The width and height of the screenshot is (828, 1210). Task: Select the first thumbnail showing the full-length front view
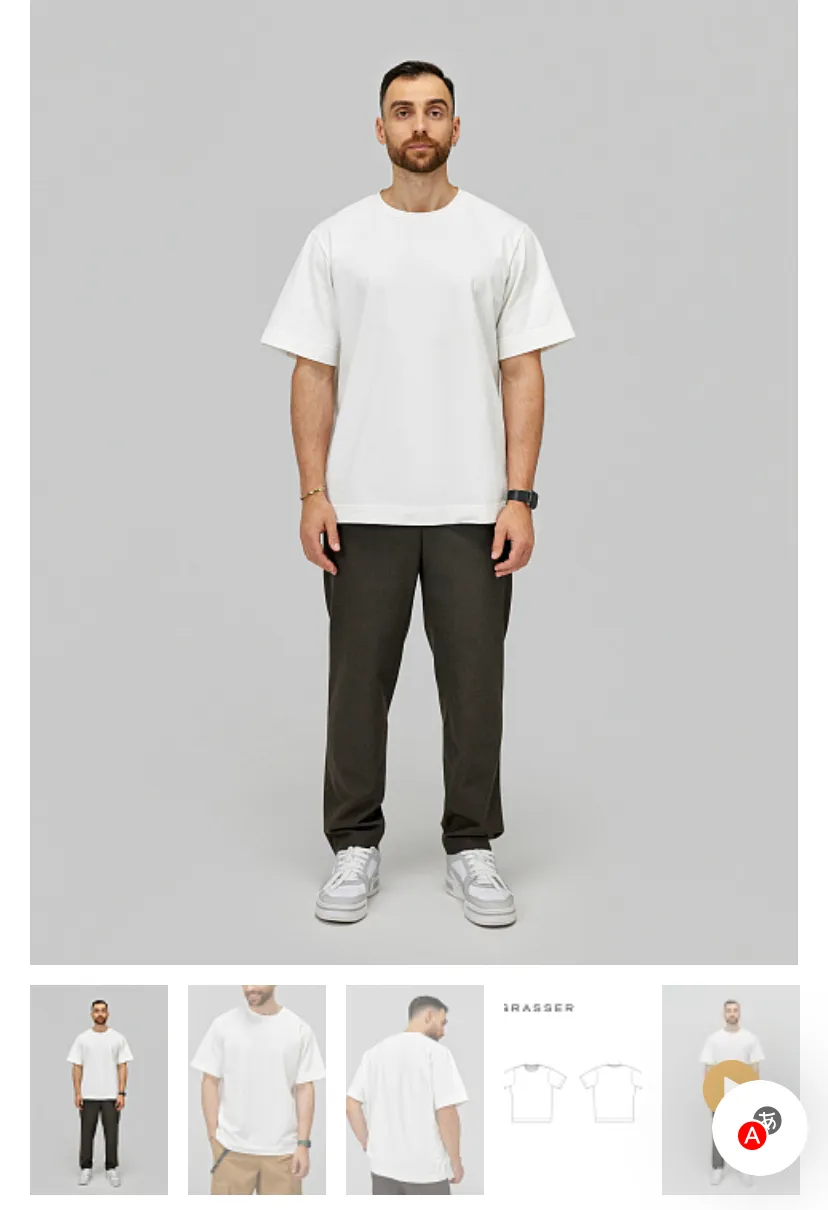click(99, 1089)
